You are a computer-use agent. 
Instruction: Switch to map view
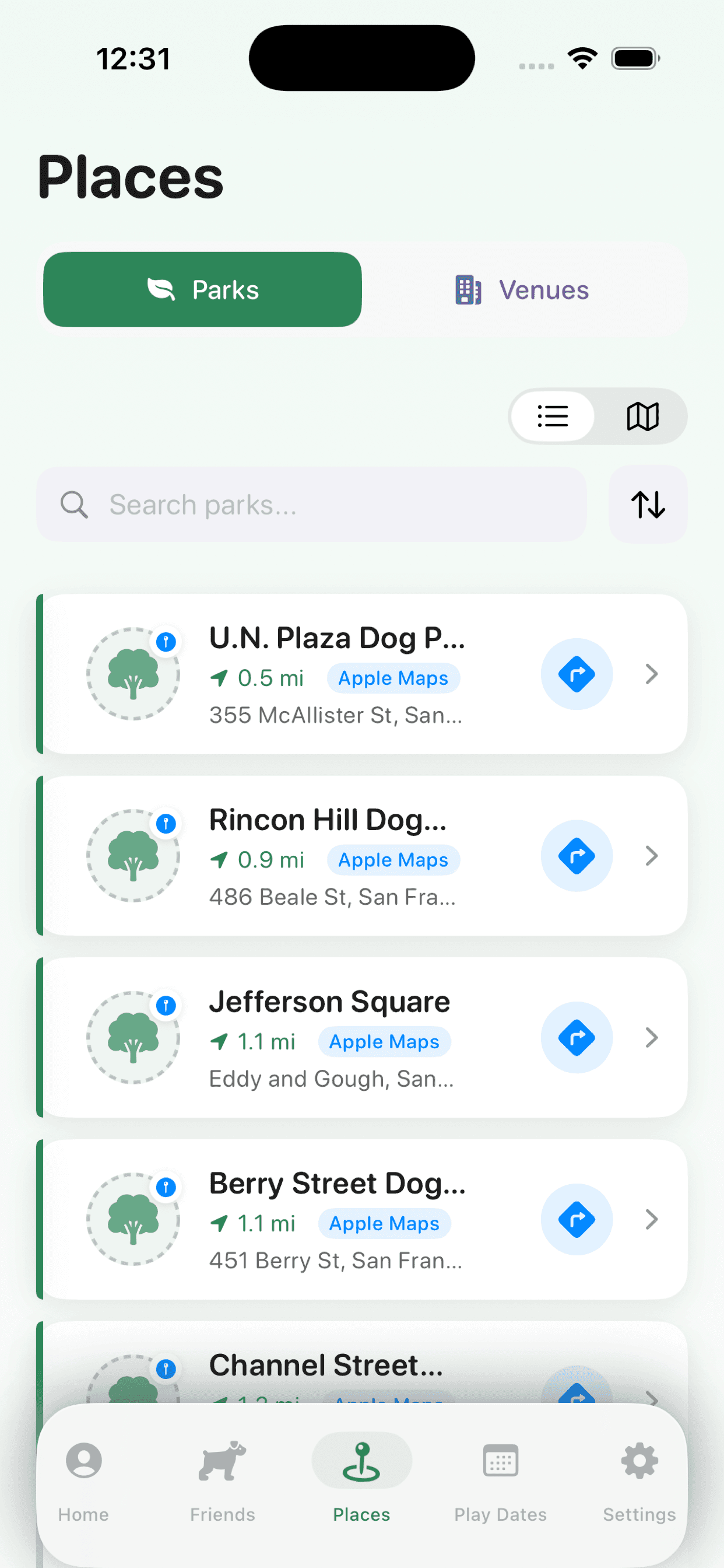643,416
